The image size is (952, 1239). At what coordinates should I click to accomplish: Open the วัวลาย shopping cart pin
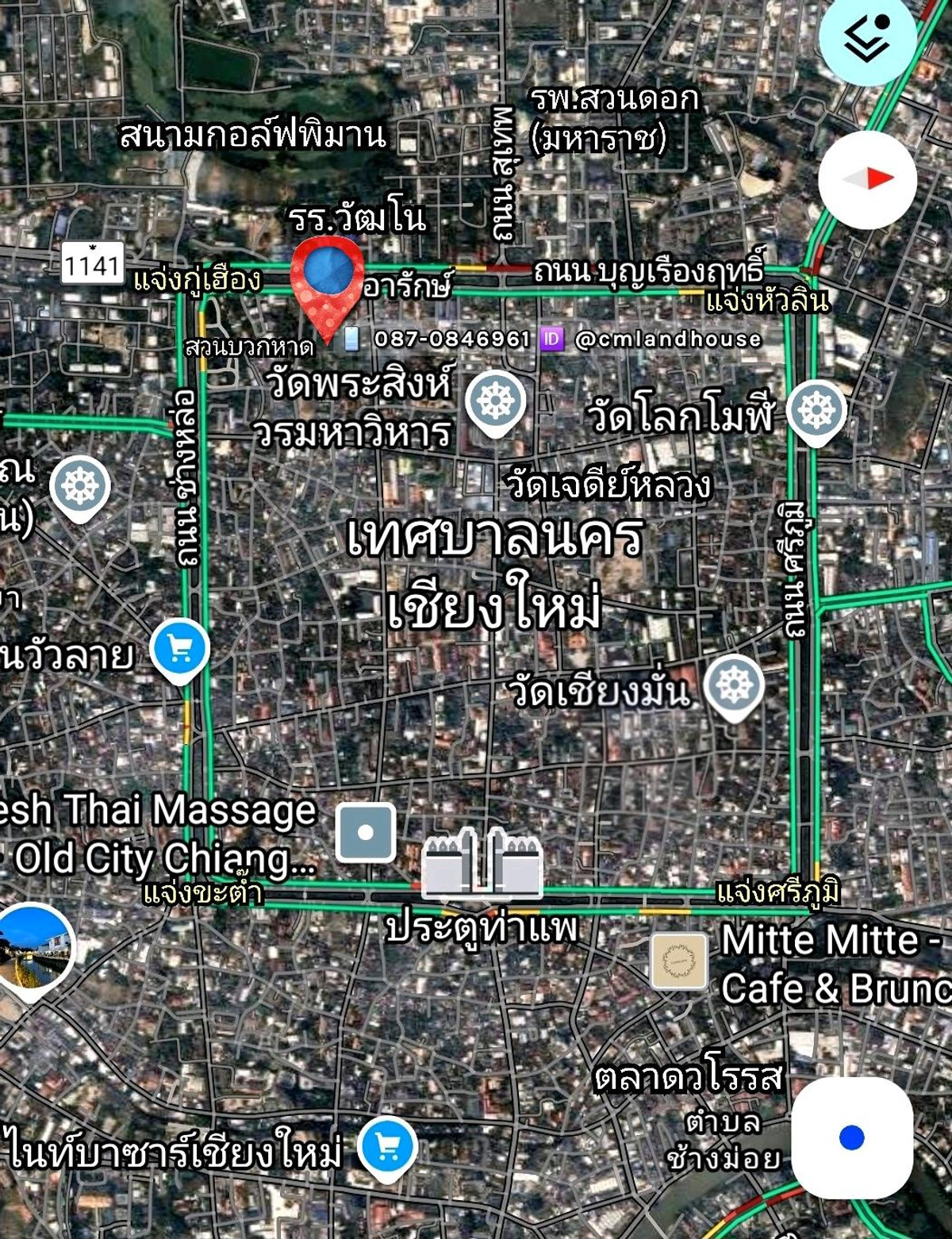tap(180, 650)
